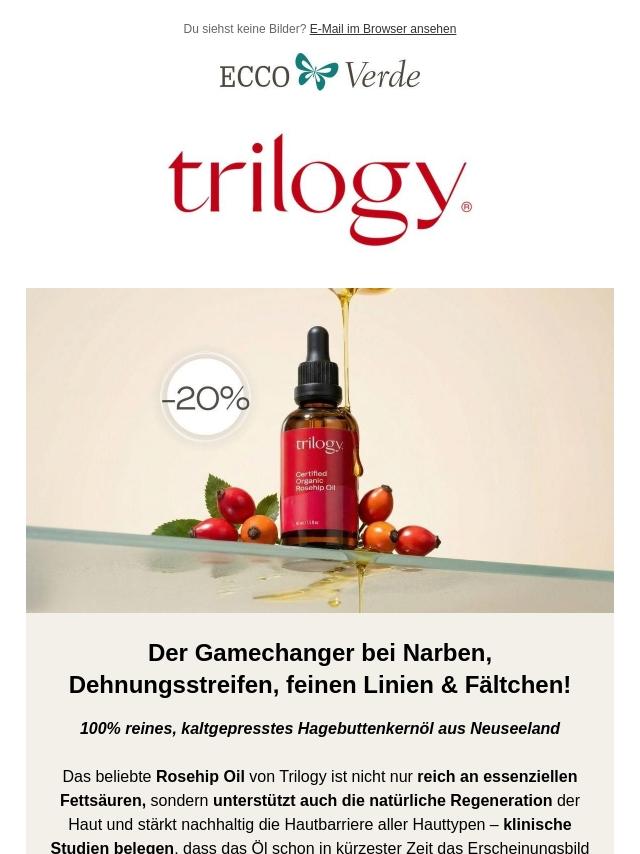Tap the Ecco Verde header logo
This screenshot has height=854, width=640.
click(x=320, y=72)
